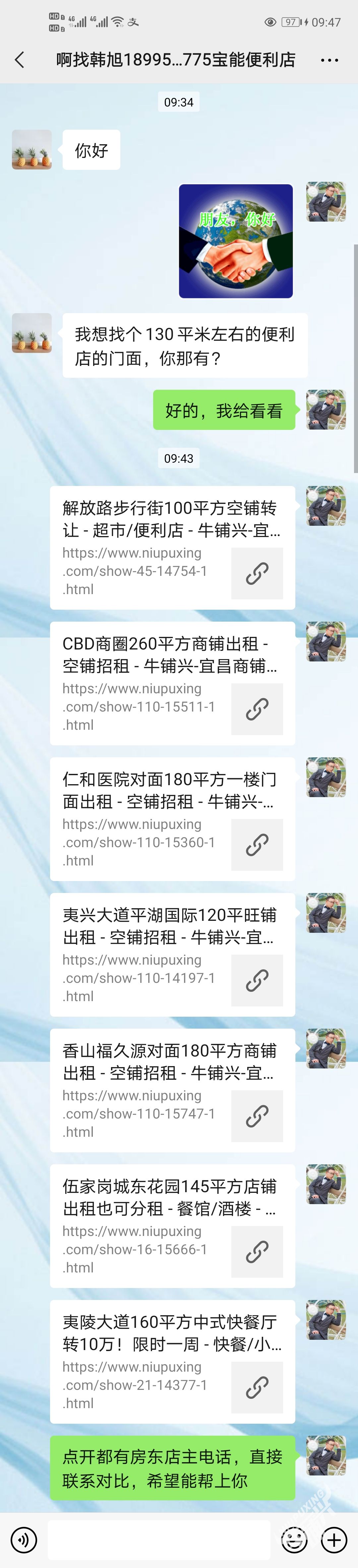Screen dimensions: 358x1568
Task: Go back from this chat
Action: (20, 60)
